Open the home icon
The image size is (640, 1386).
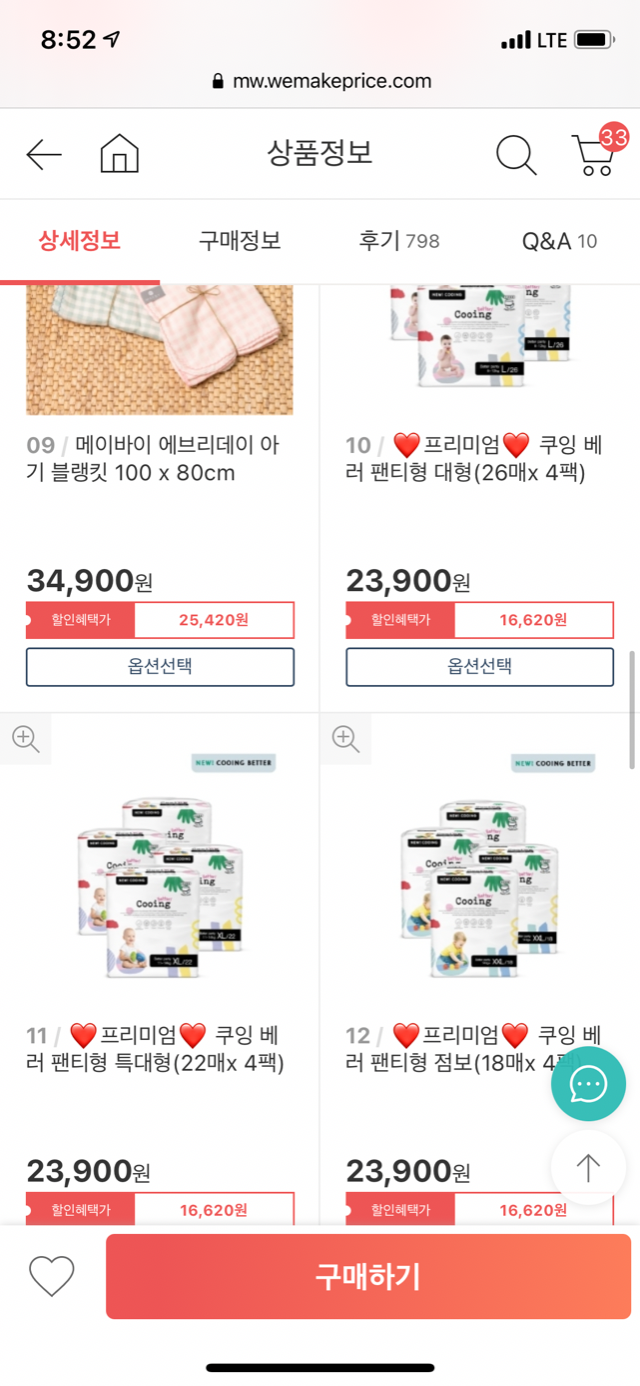click(x=119, y=155)
